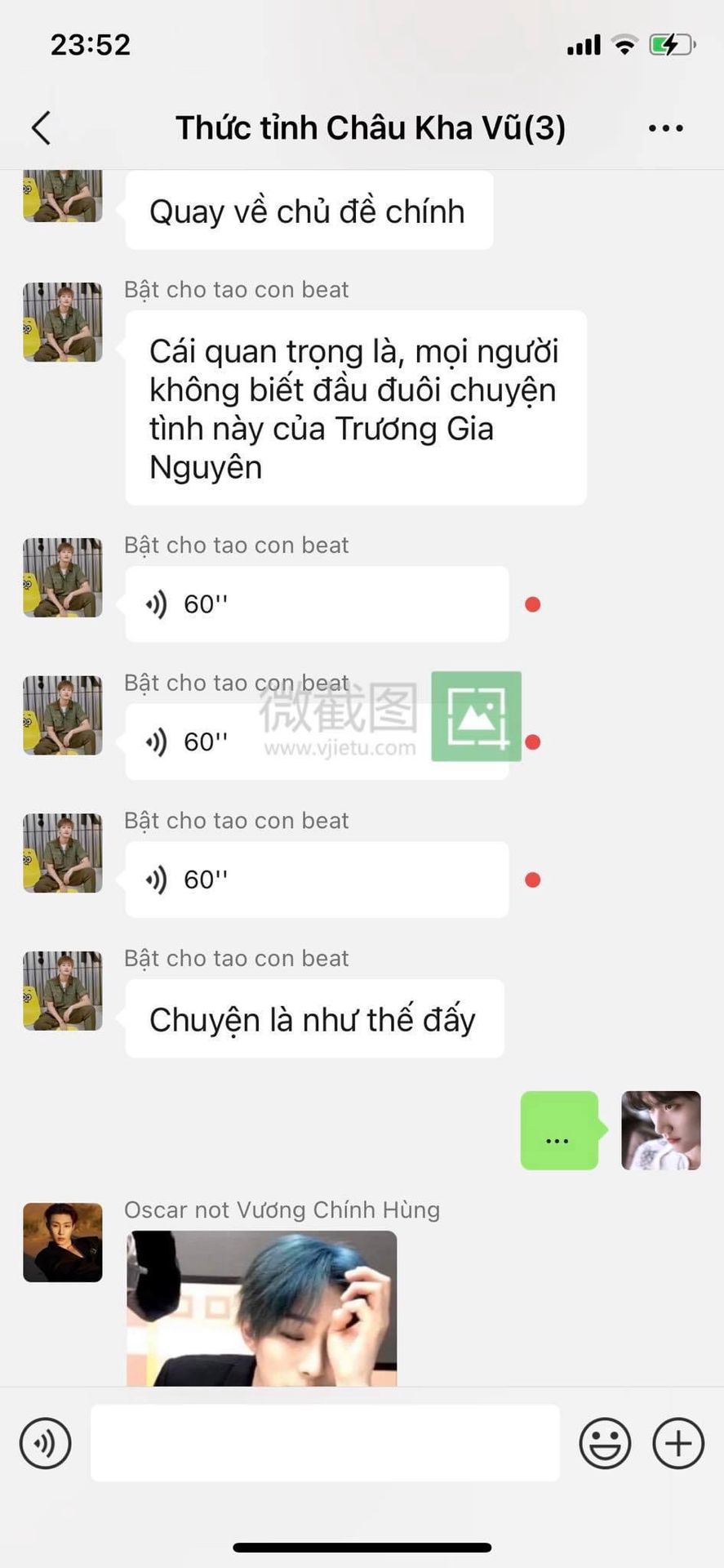Open sender avatar beside "Chuyện là như thế đấy"
Image resolution: width=724 pixels, height=1568 pixels.
click(63, 991)
